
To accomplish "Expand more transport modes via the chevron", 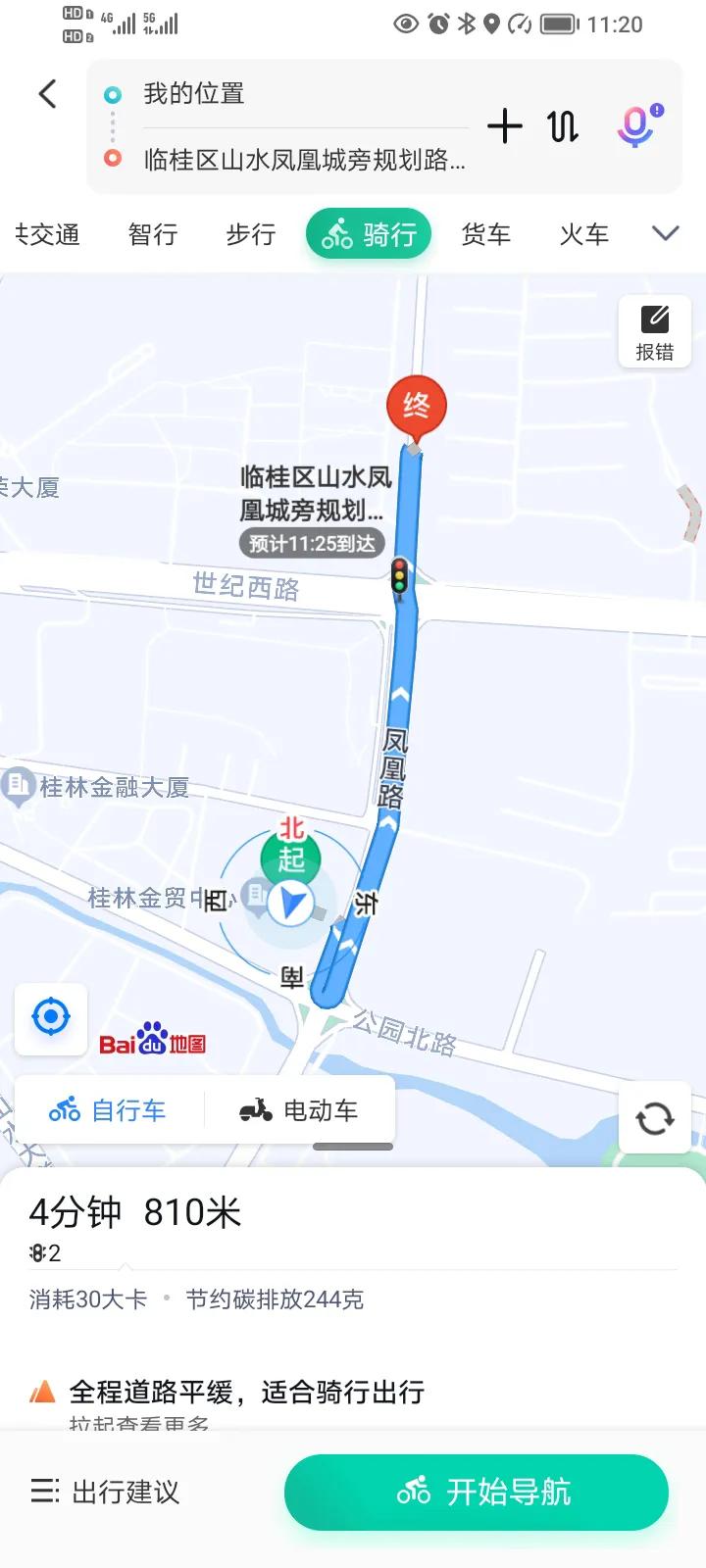I will pos(665,233).
